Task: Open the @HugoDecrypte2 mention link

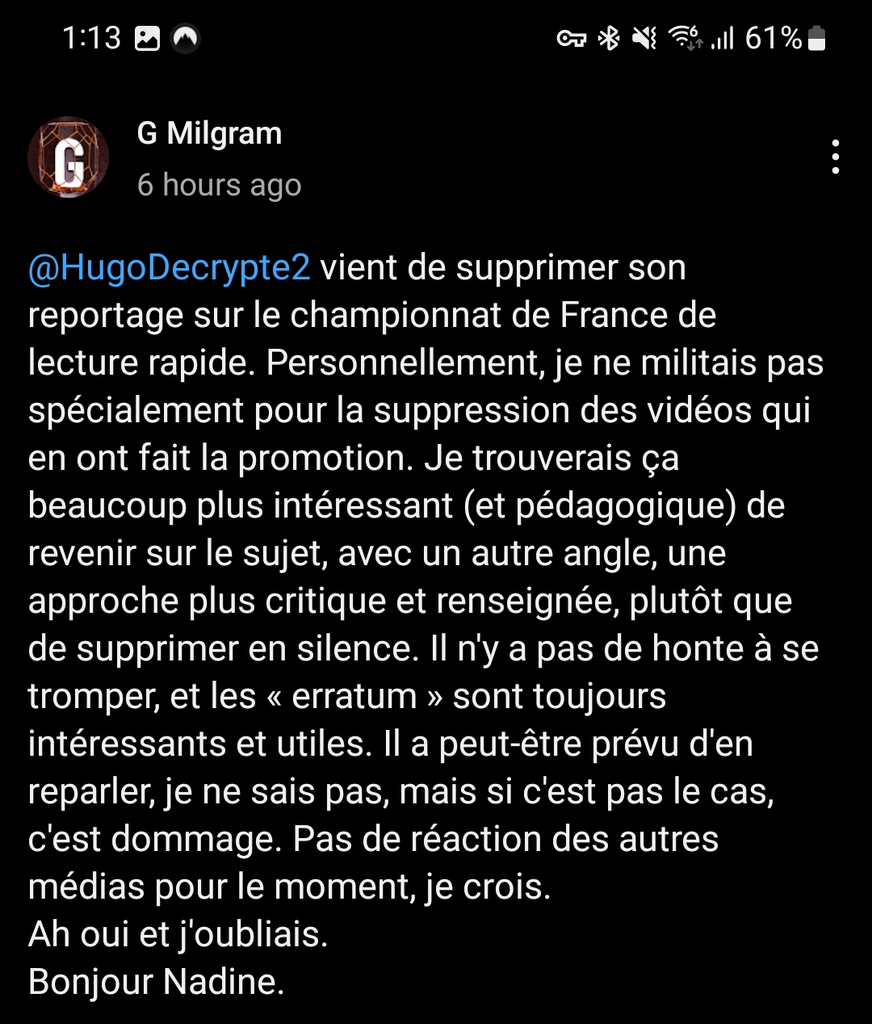Action: [170, 270]
